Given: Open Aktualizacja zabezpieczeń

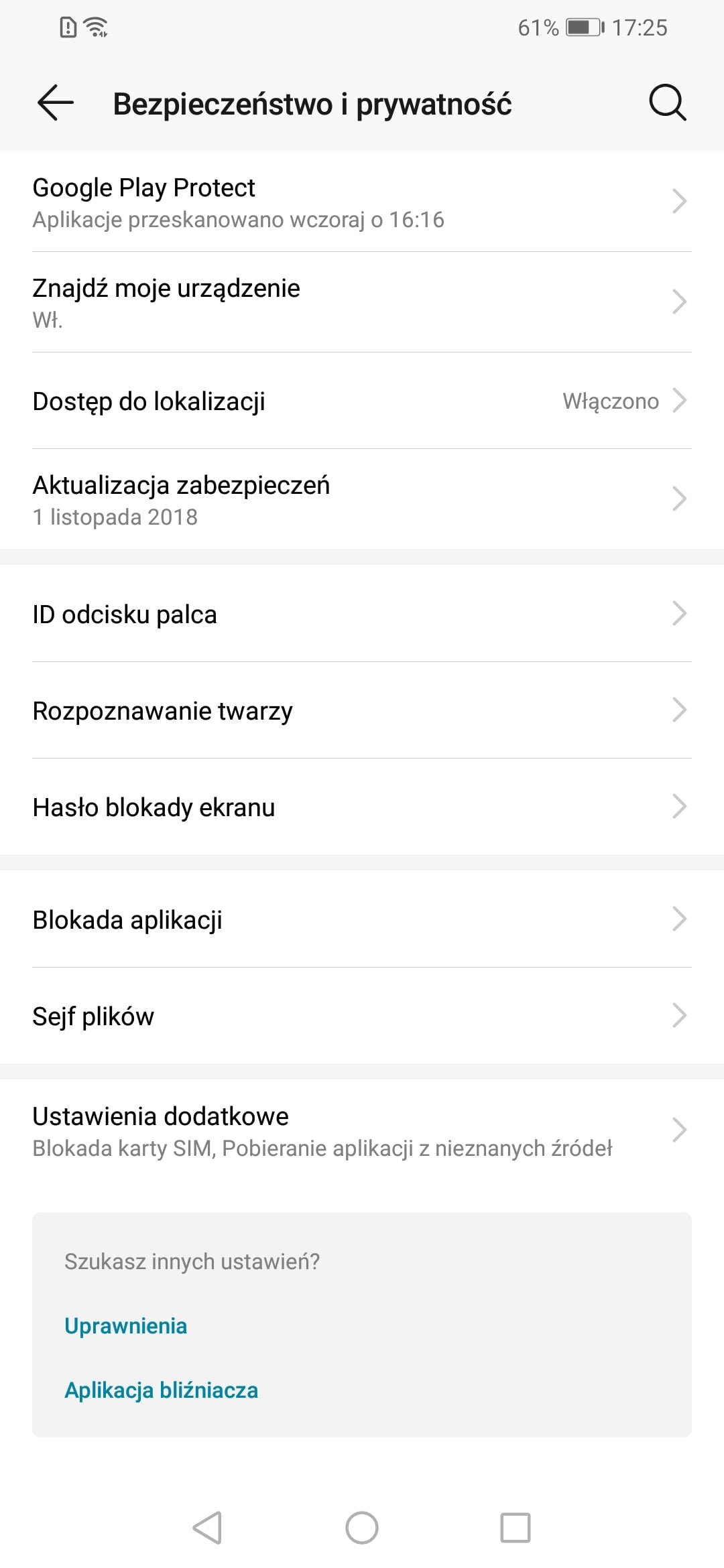Looking at the screenshot, I should click(x=362, y=499).
